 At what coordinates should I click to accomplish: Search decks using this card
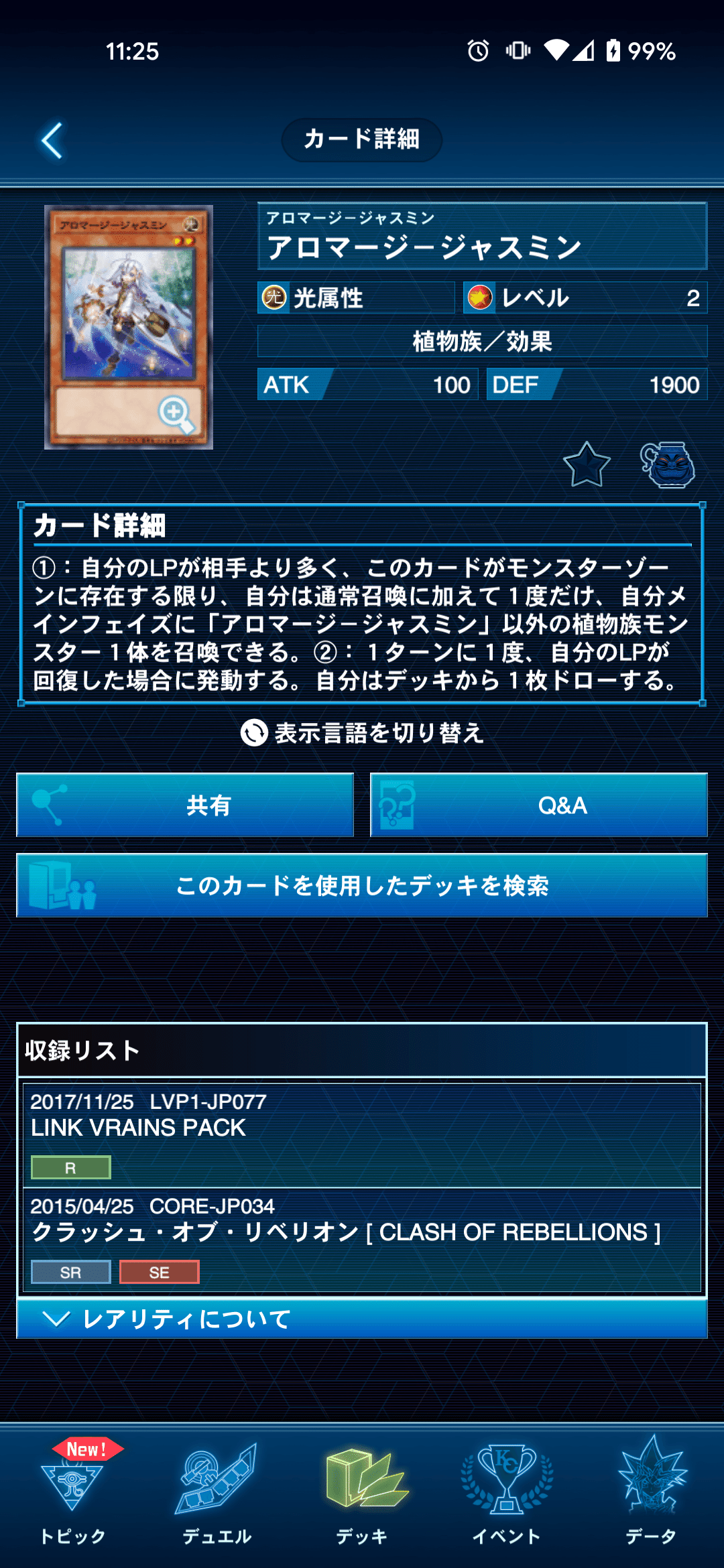pos(362,885)
